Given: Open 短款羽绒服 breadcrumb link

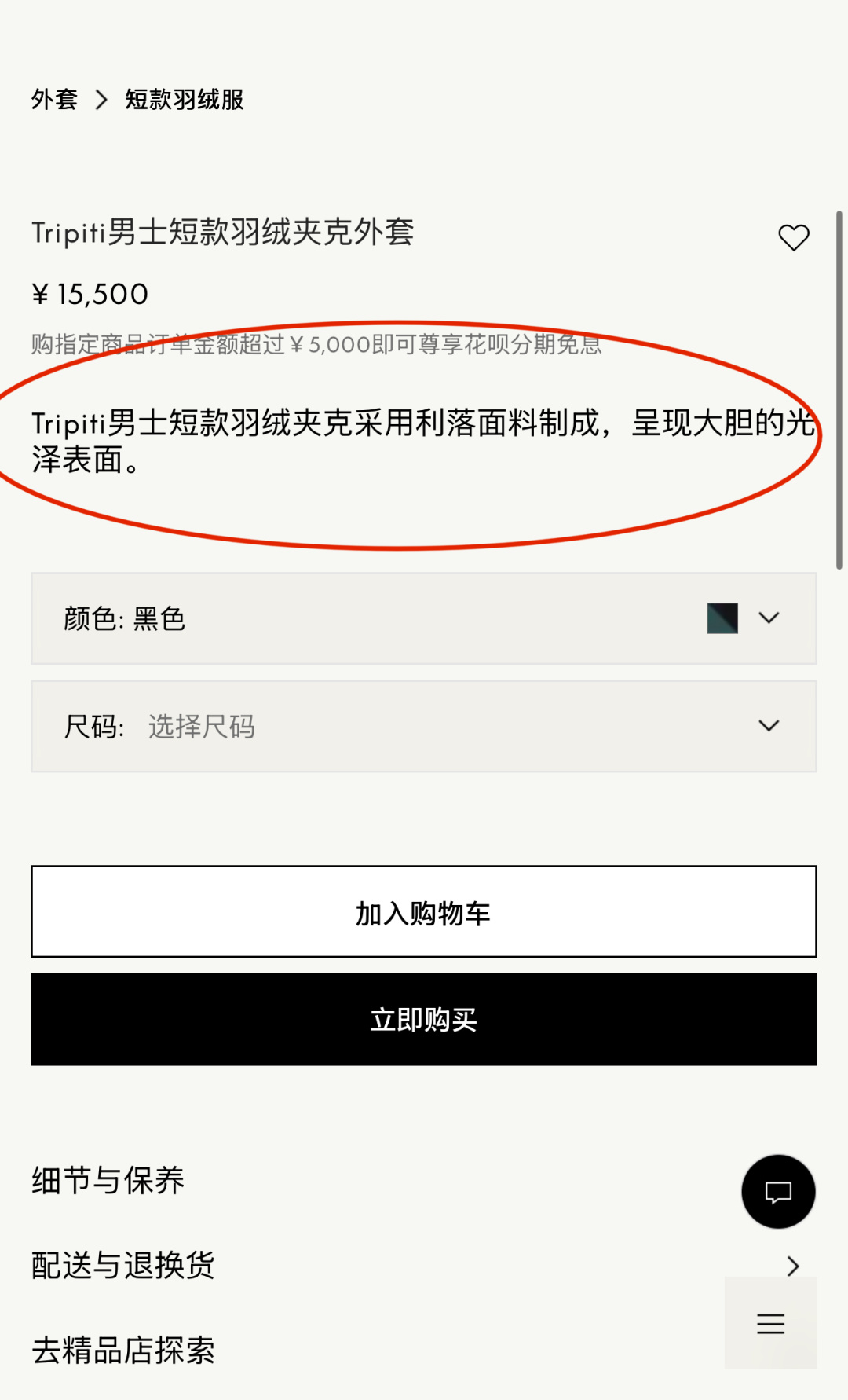Looking at the screenshot, I should pos(185,100).
